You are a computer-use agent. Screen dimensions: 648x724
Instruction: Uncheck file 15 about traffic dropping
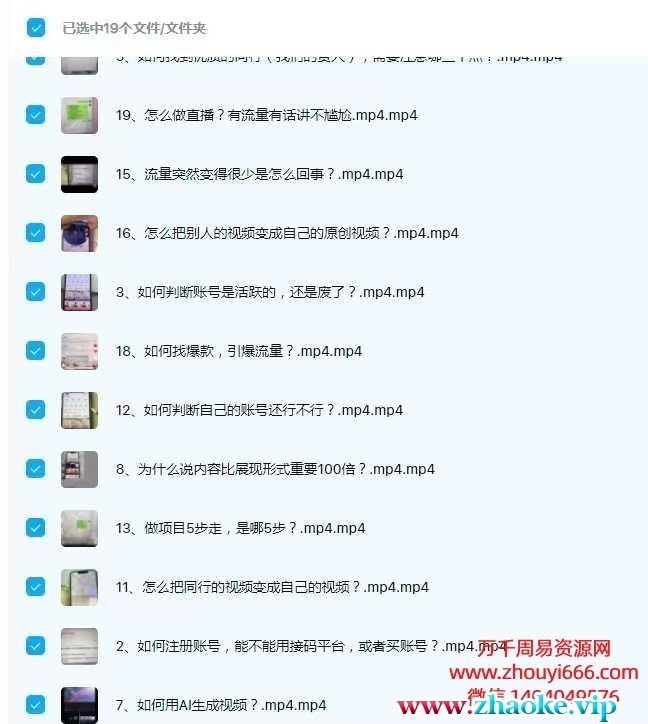[36, 174]
